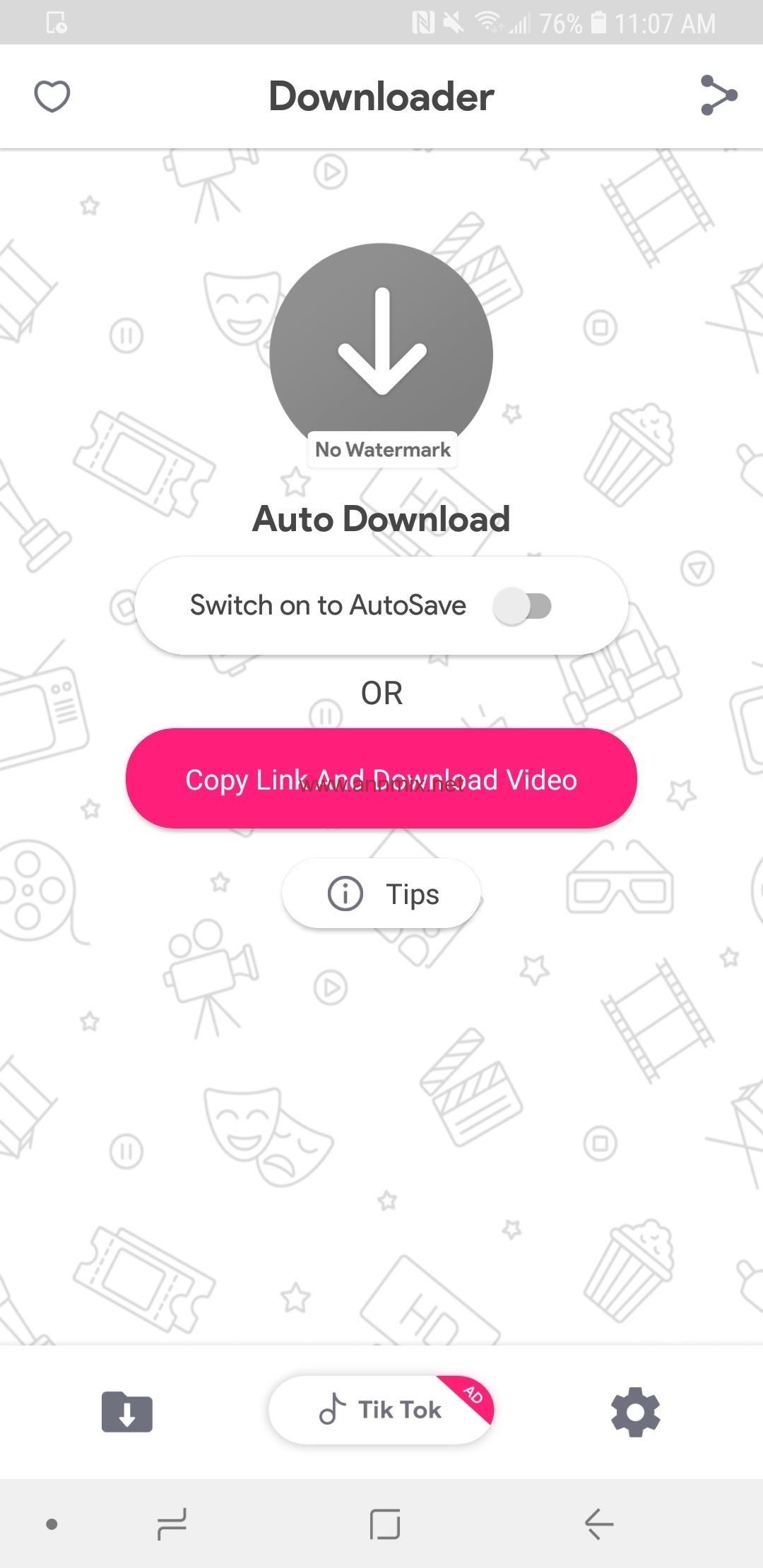763x1568 pixels.
Task: Open Tik Tok via the bottom button
Action: pos(381,1409)
